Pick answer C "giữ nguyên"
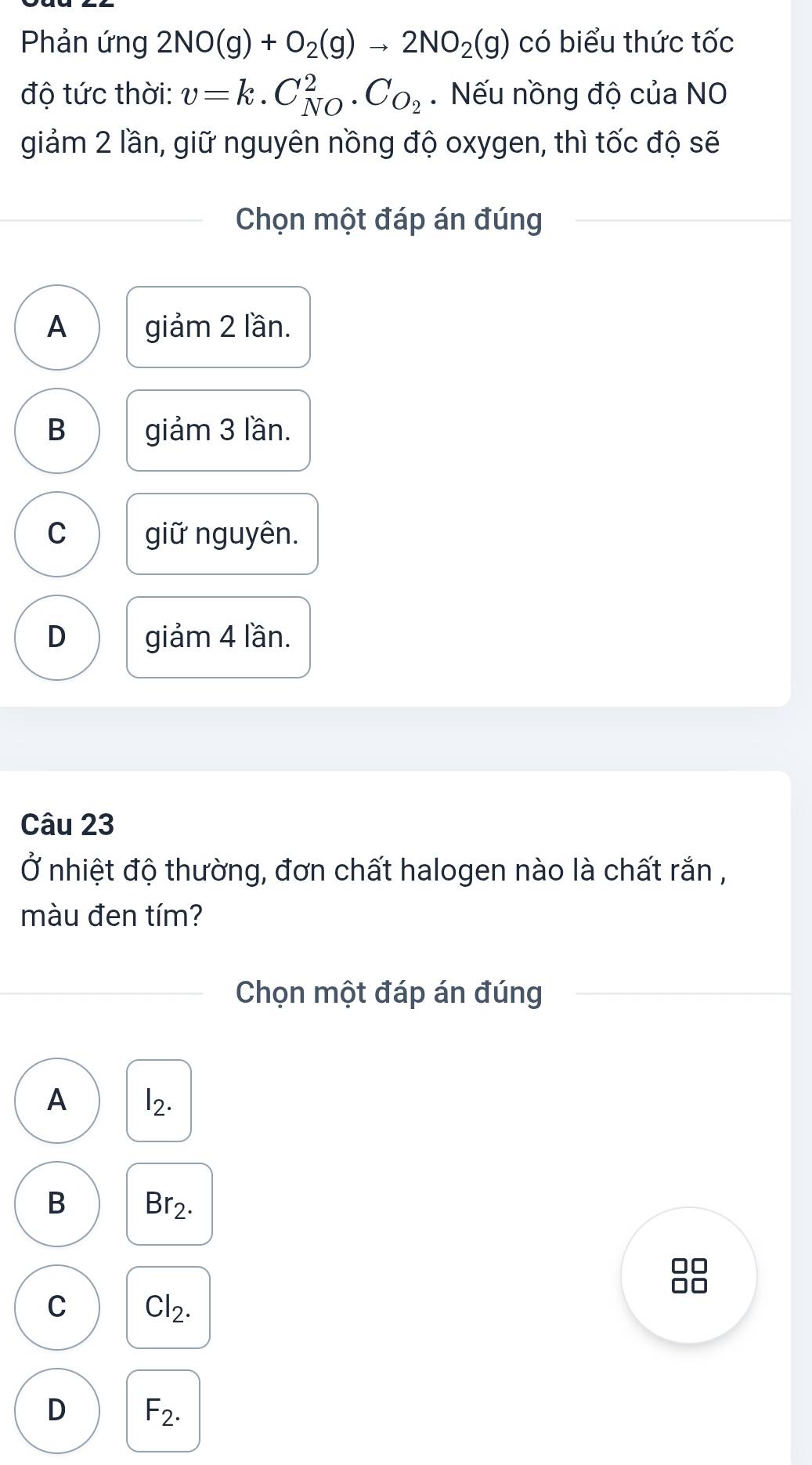The image size is (812, 1465). tap(222, 534)
